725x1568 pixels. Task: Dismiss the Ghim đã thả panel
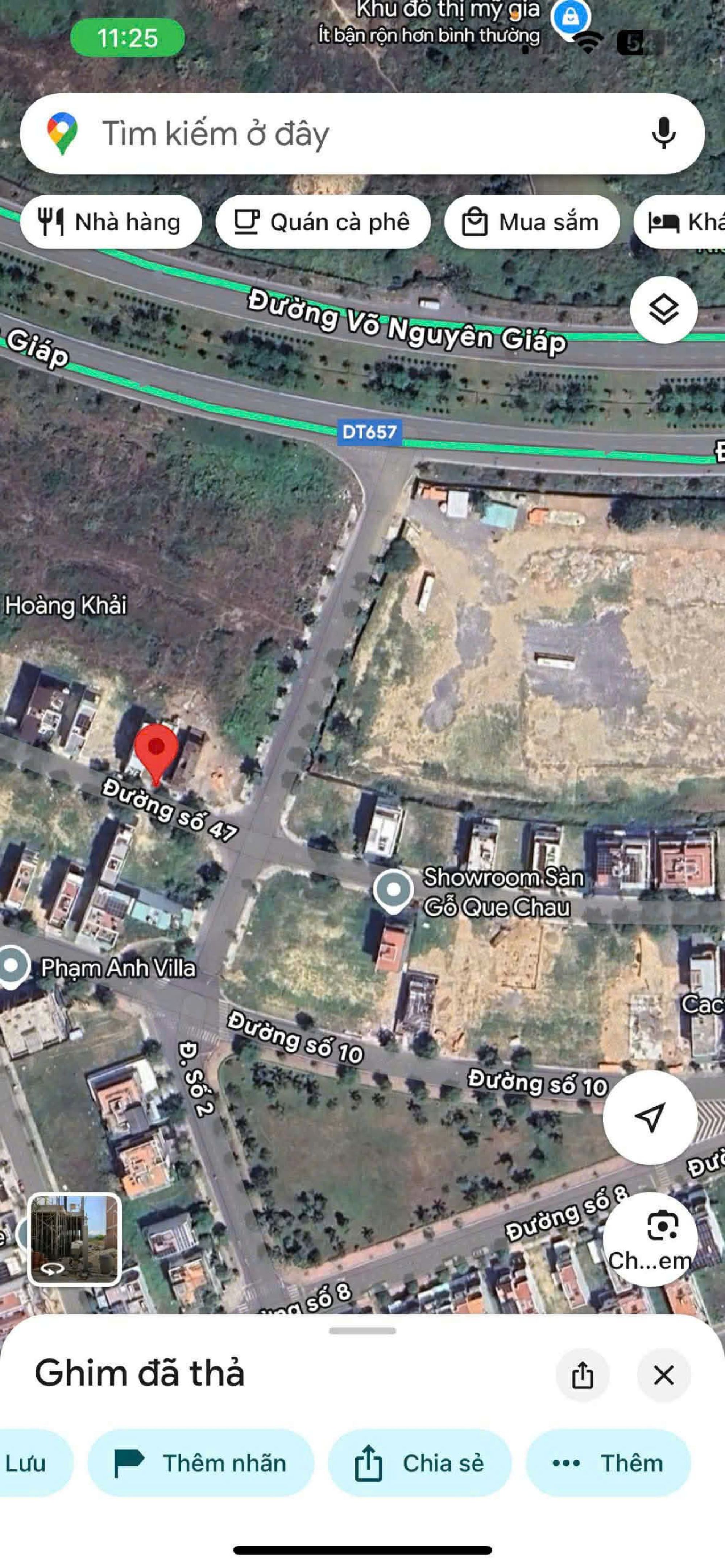tap(663, 1374)
